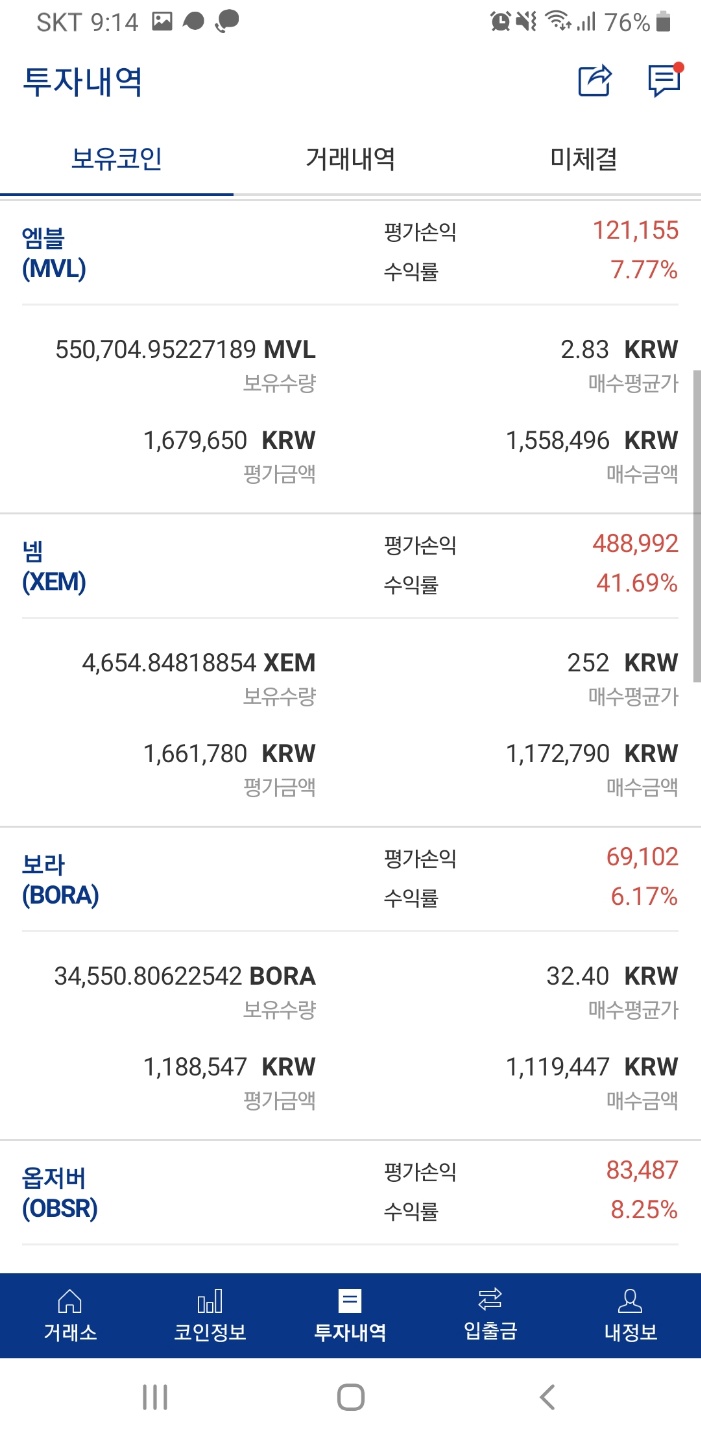Viewport: 701px width, 1440px height.
Task: Open the 보라 (BORA) holding
Action: 61,879
